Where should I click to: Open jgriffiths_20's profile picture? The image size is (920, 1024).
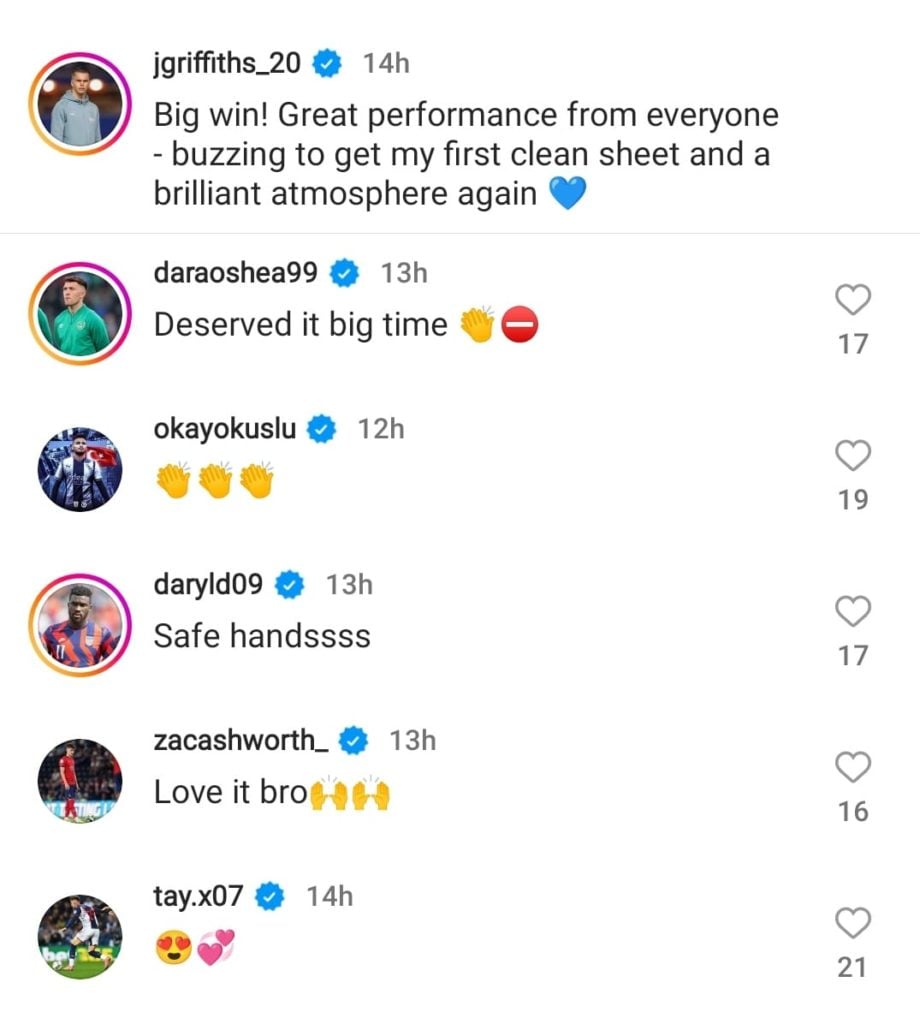click(x=80, y=111)
